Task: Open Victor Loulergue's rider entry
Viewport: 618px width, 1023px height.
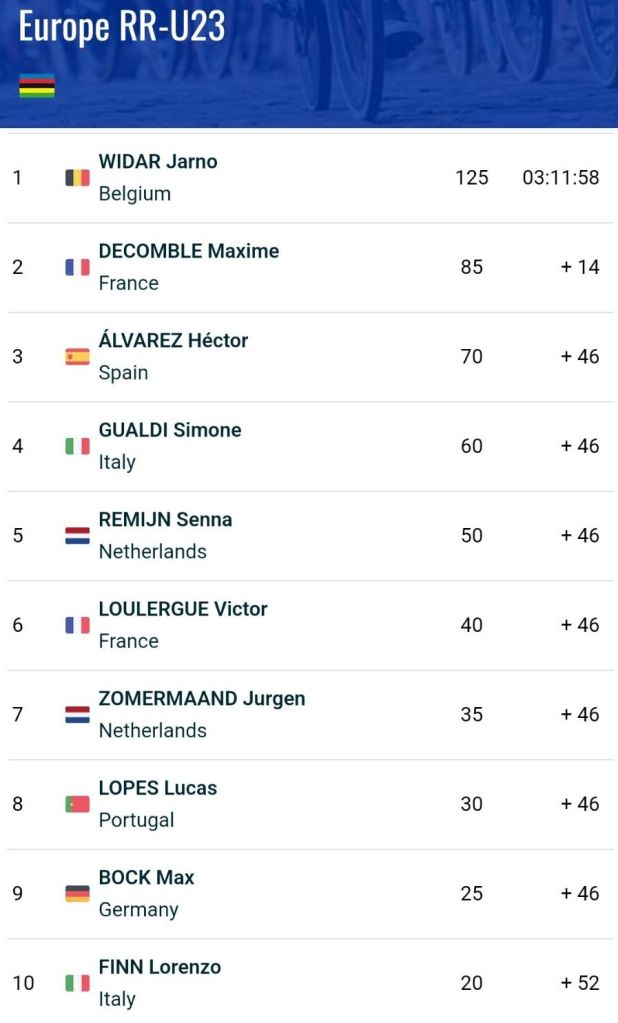Action: pos(183,610)
